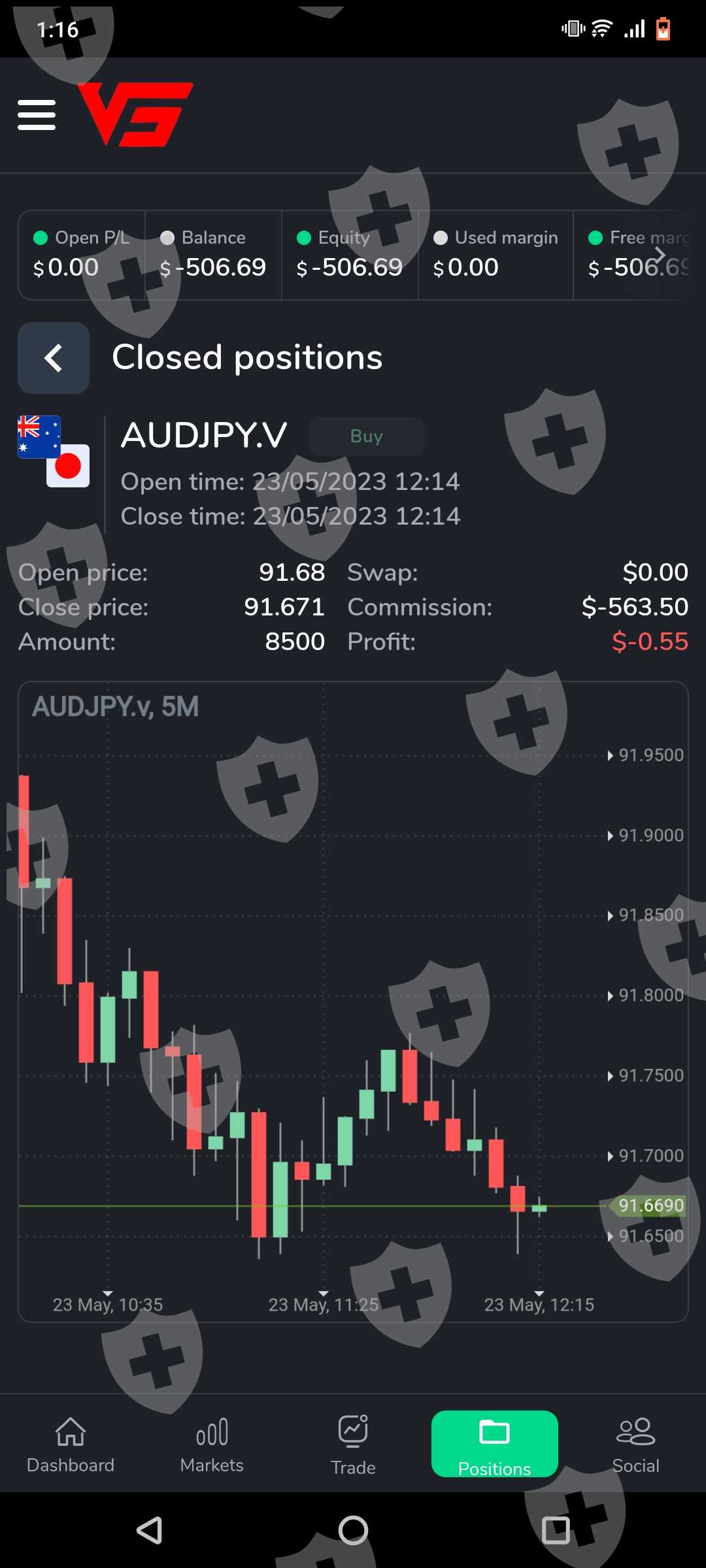This screenshot has width=706, height=1568.
Task: Go back from Closed positions
Action: (54, 358)
